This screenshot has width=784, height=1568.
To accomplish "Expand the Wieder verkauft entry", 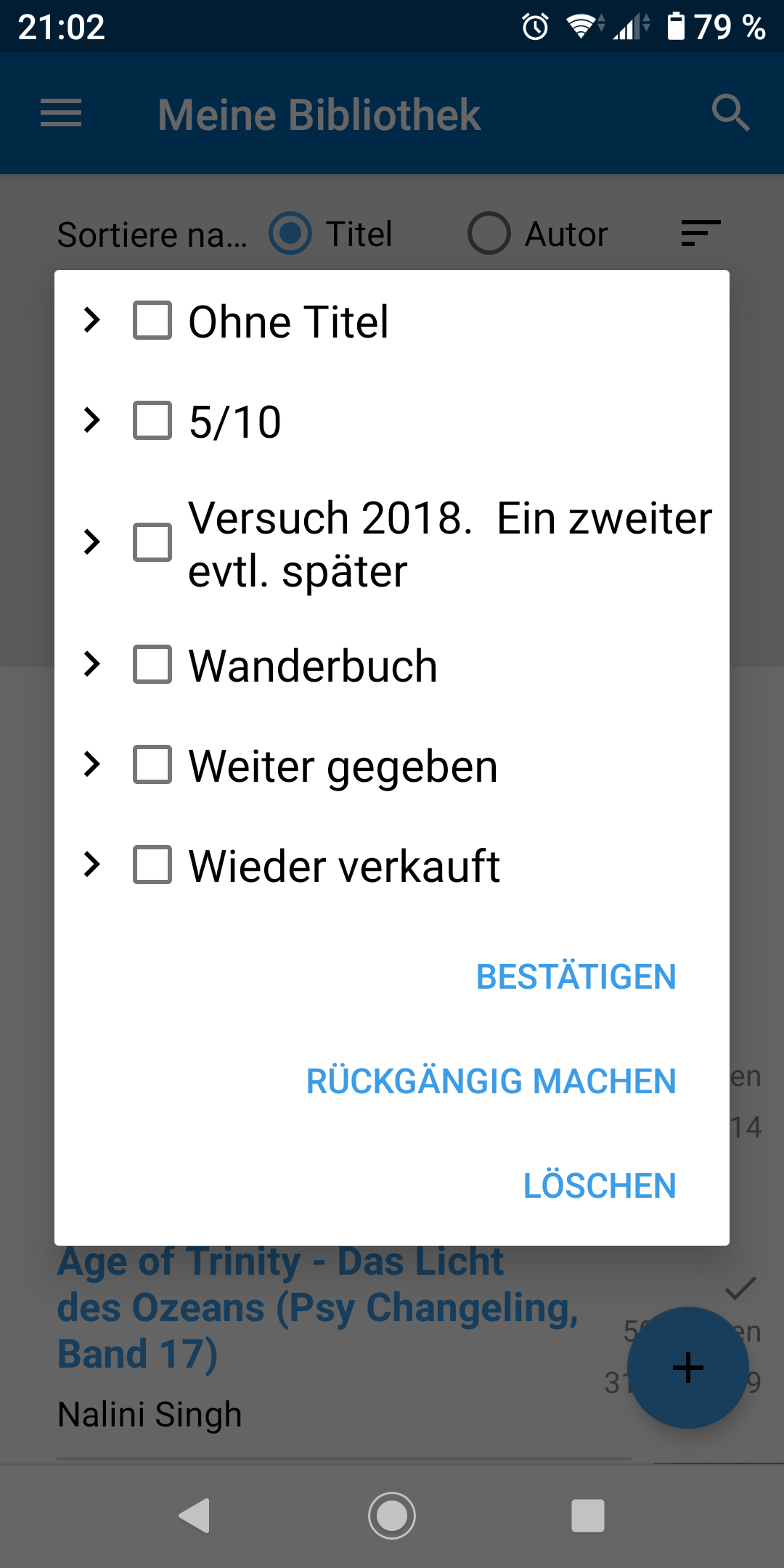I will (x=92, y=865).
